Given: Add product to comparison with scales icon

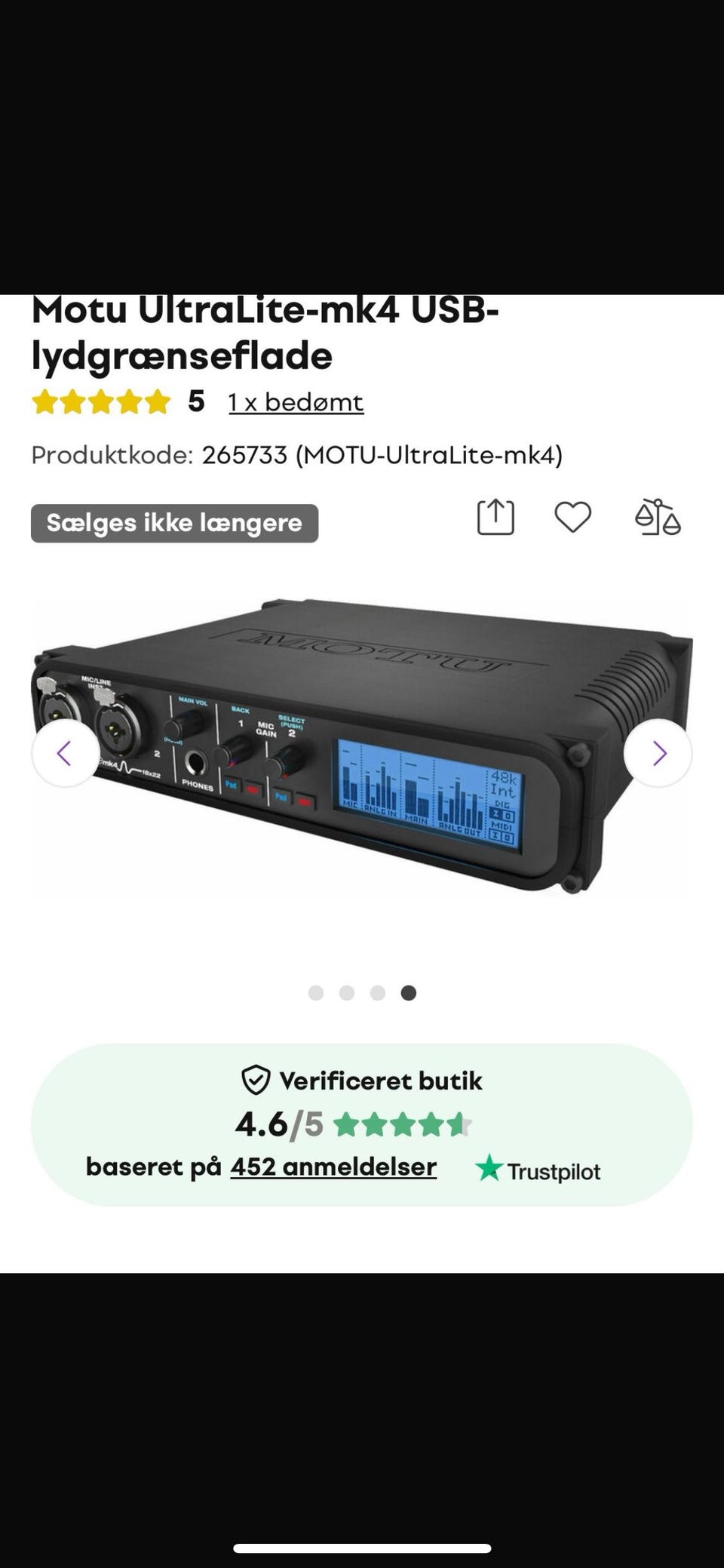Looking at the screenshot, I should pos(658,518).
